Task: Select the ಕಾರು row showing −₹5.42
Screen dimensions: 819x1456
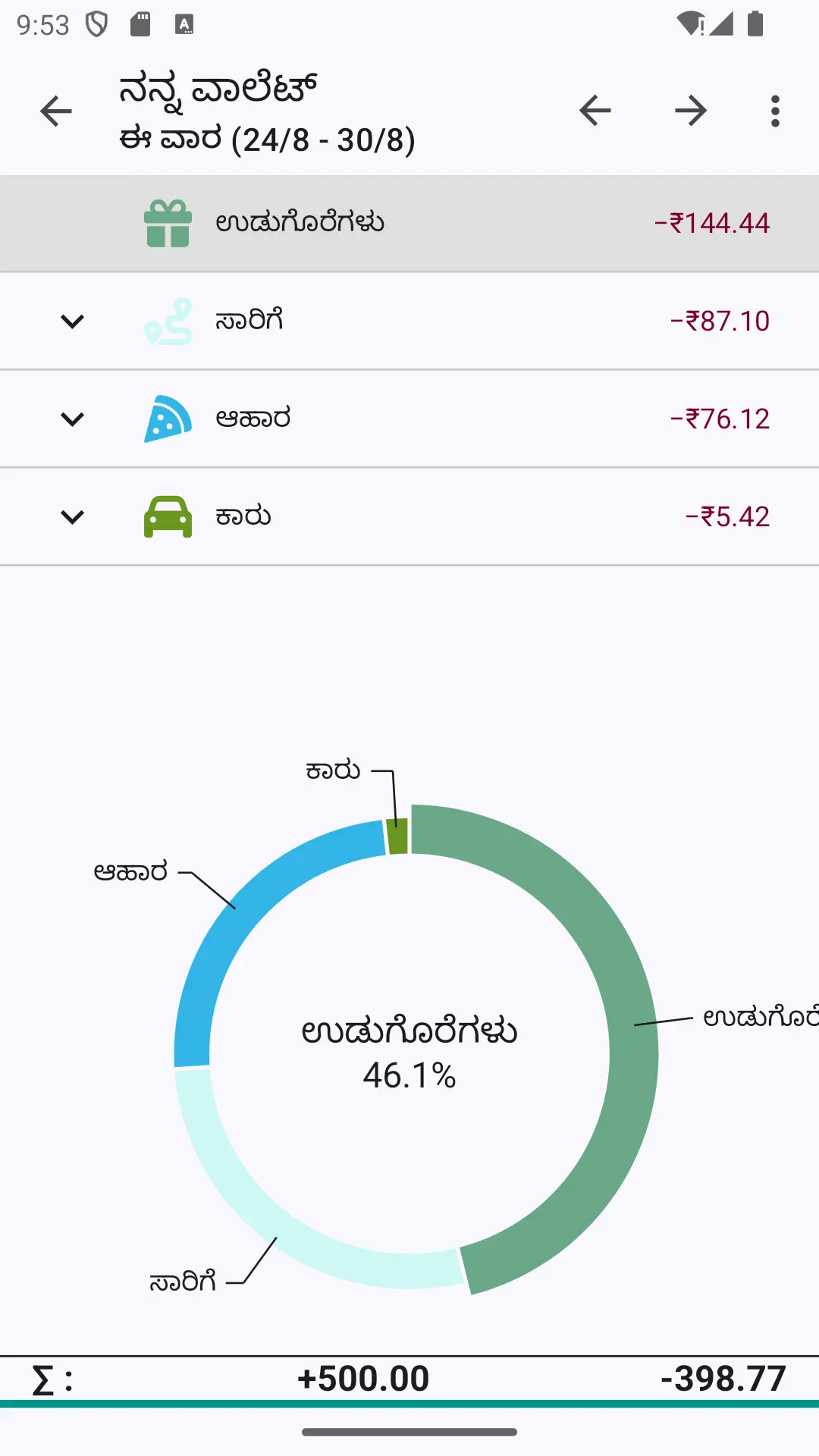Action: (409, 517)
